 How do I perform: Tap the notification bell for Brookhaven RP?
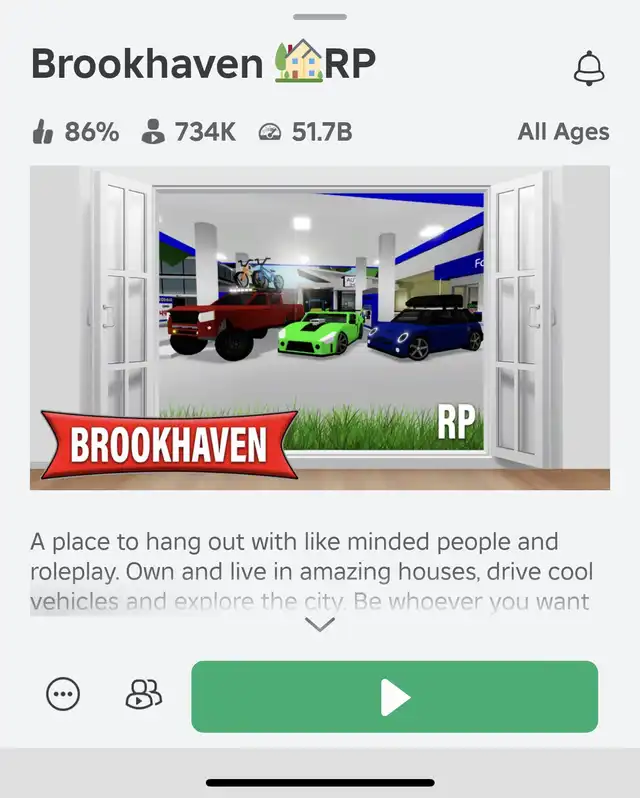pos(589,68)
